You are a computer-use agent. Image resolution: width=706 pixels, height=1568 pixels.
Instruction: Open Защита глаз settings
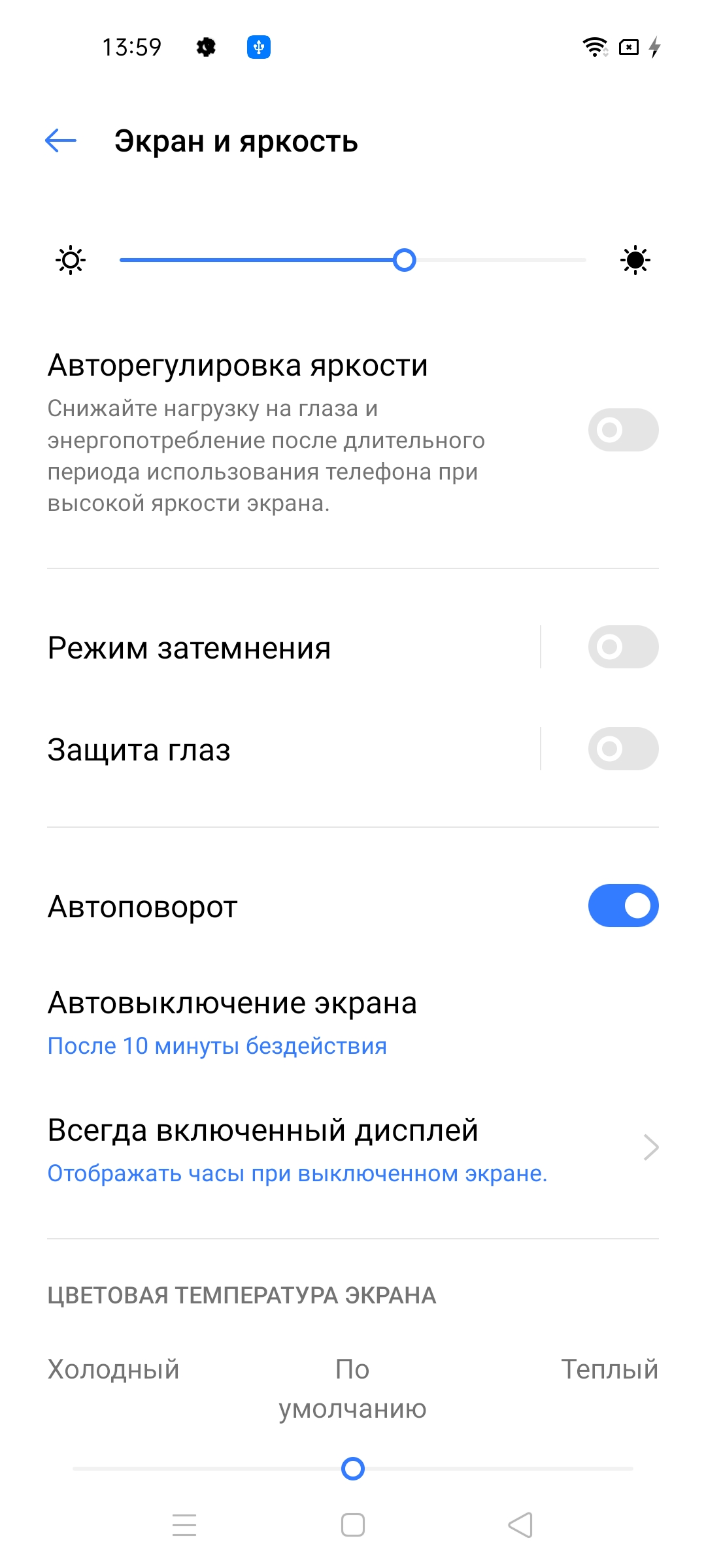click(x=261, y=749)
